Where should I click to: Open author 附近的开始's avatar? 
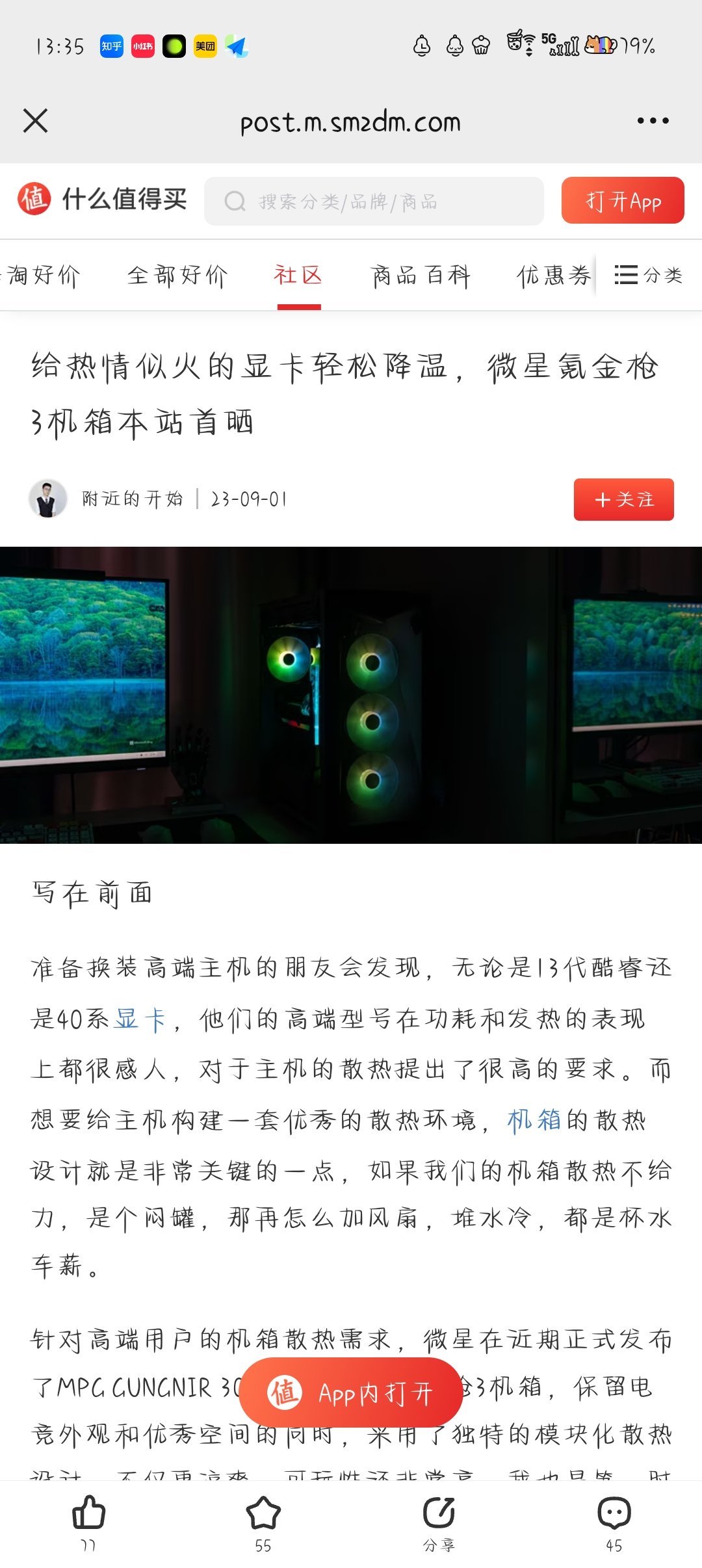pyautogui.click(x=48, y=499)
